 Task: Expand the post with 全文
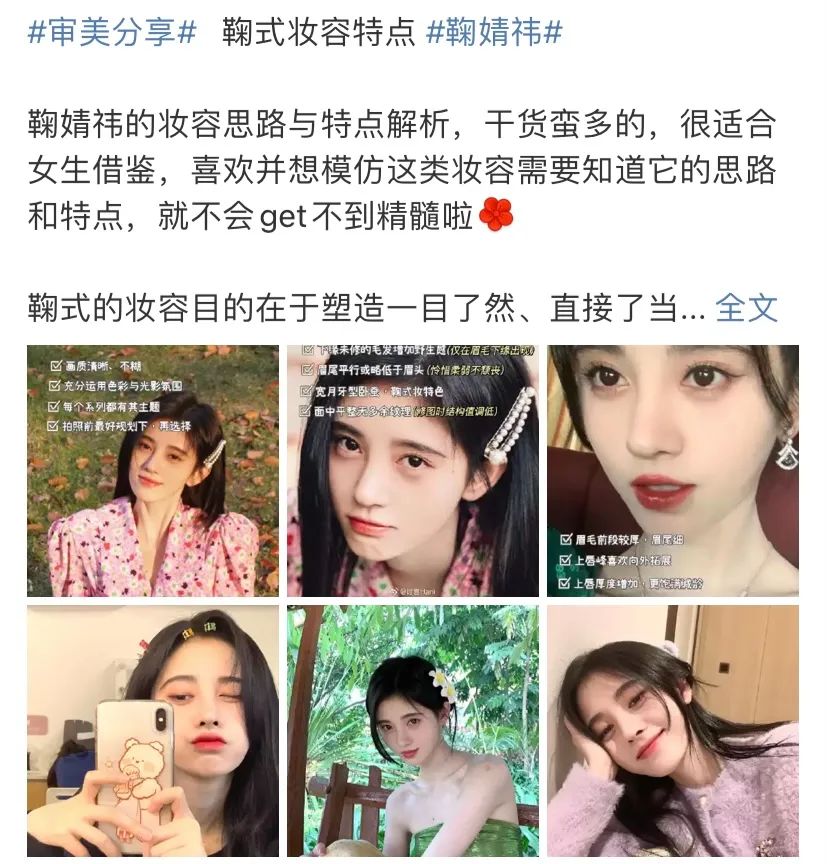[x=746, y=307]
